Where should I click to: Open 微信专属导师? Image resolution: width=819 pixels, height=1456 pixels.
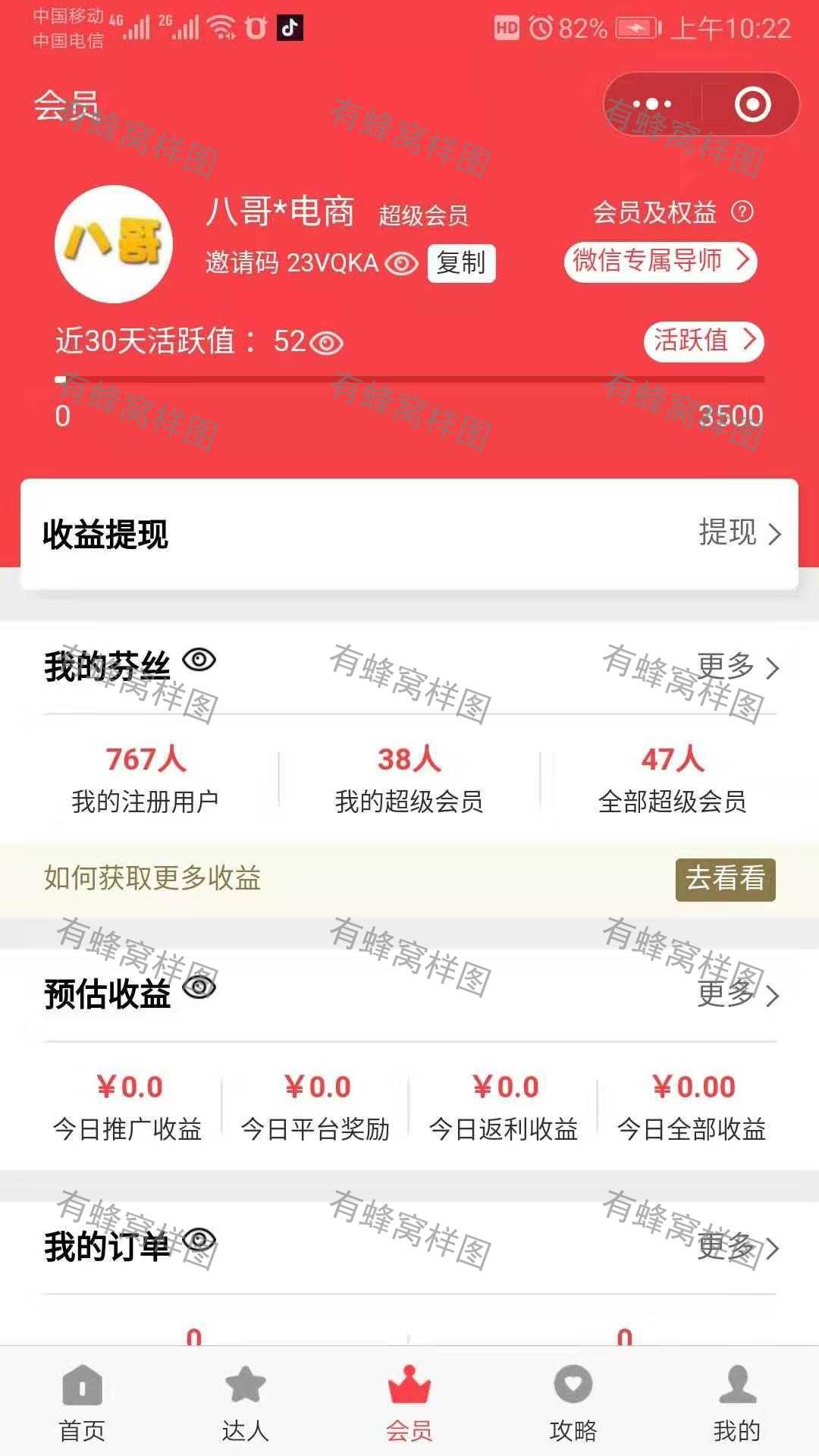[661, 261]
